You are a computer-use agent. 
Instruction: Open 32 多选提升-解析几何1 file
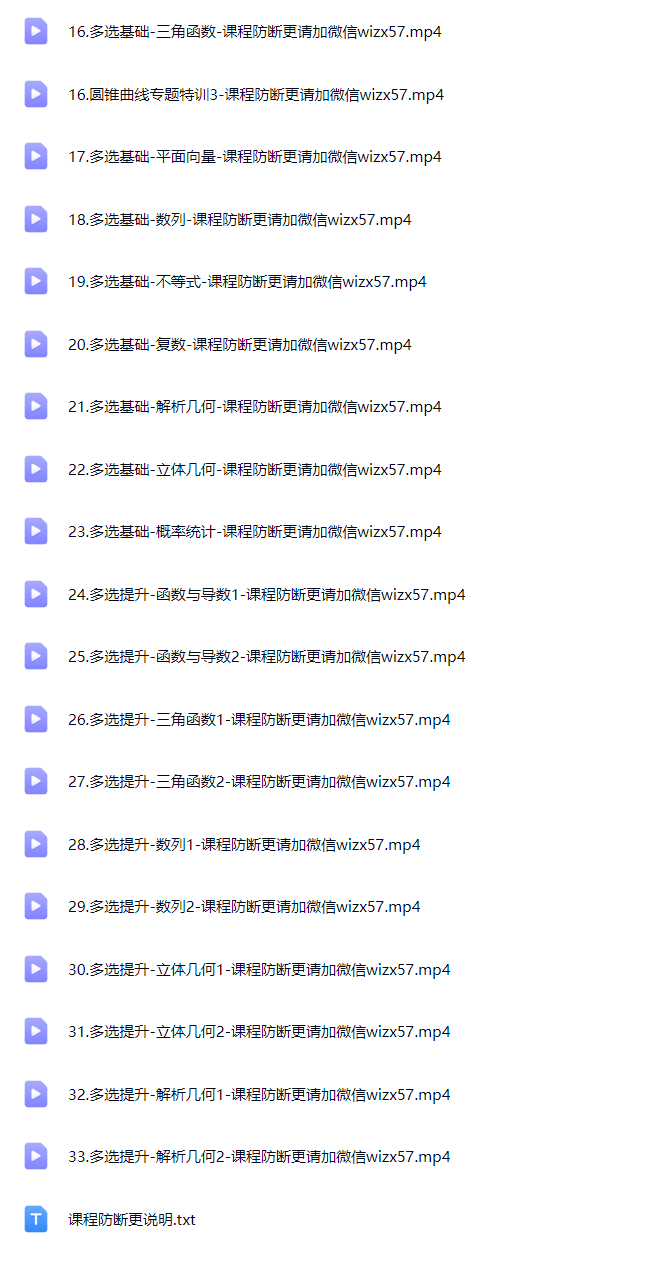259,1094
